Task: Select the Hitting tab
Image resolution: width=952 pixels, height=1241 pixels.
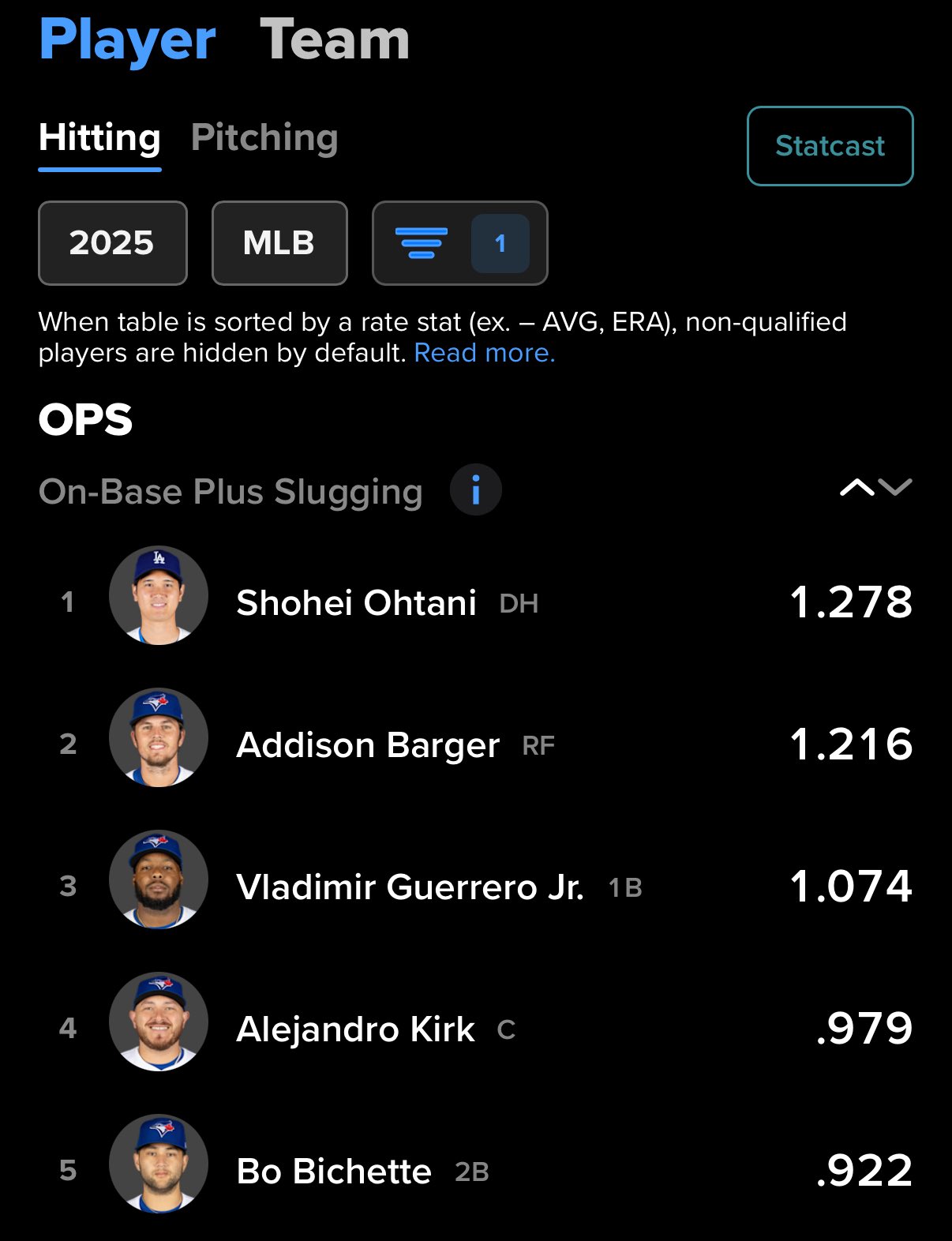Action: 100,138
